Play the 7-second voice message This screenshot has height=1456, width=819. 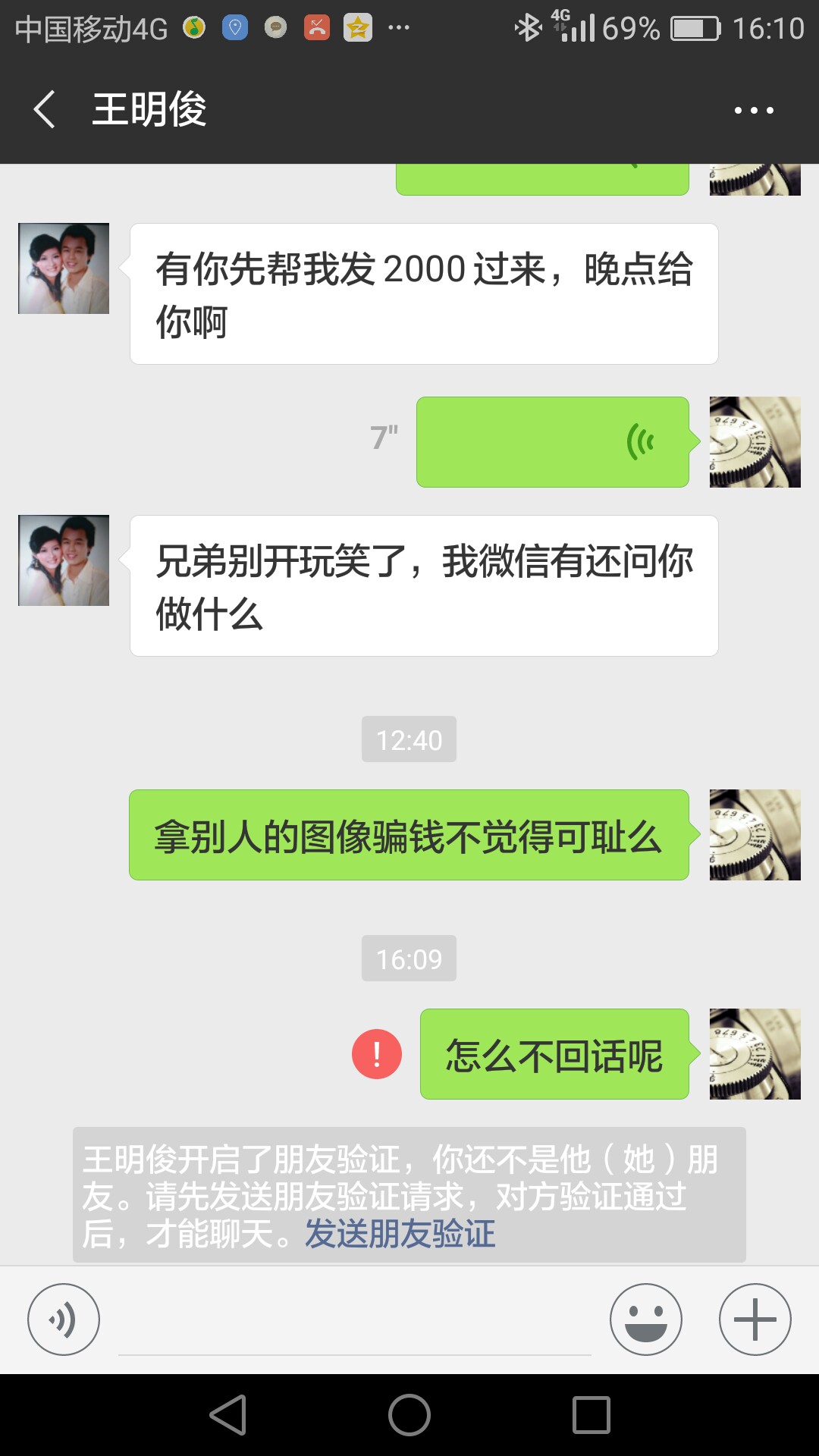pos(553,442)
